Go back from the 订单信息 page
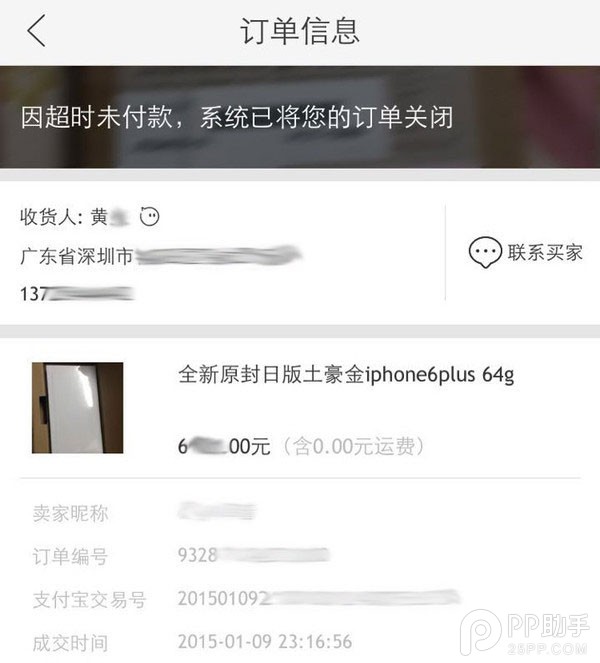The height and width of the screenshot is (663, 600). (36, 31)
